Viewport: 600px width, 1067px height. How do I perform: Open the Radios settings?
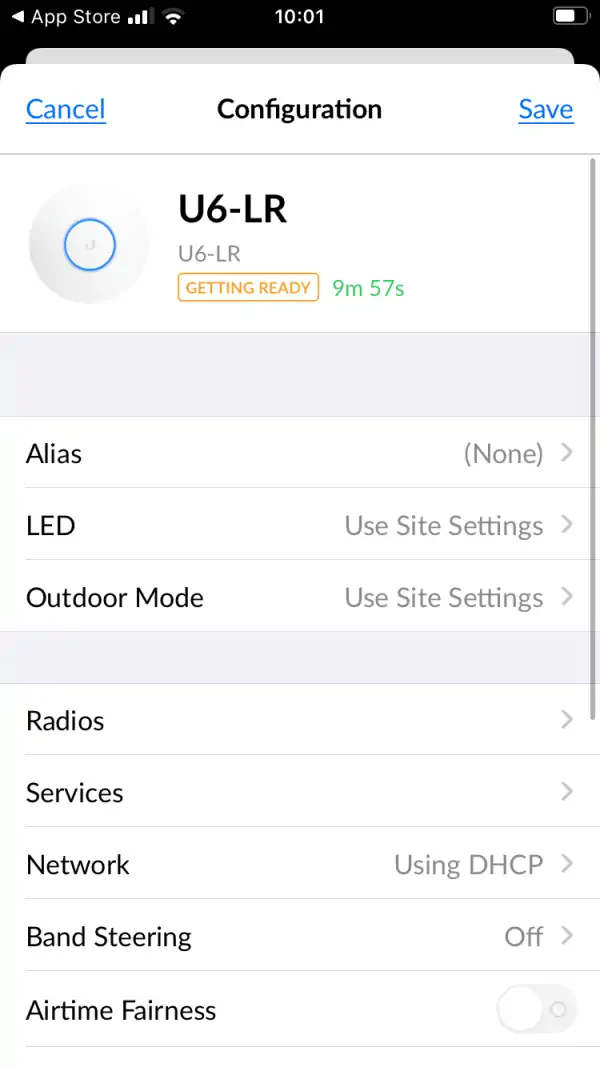coord(300,720)
